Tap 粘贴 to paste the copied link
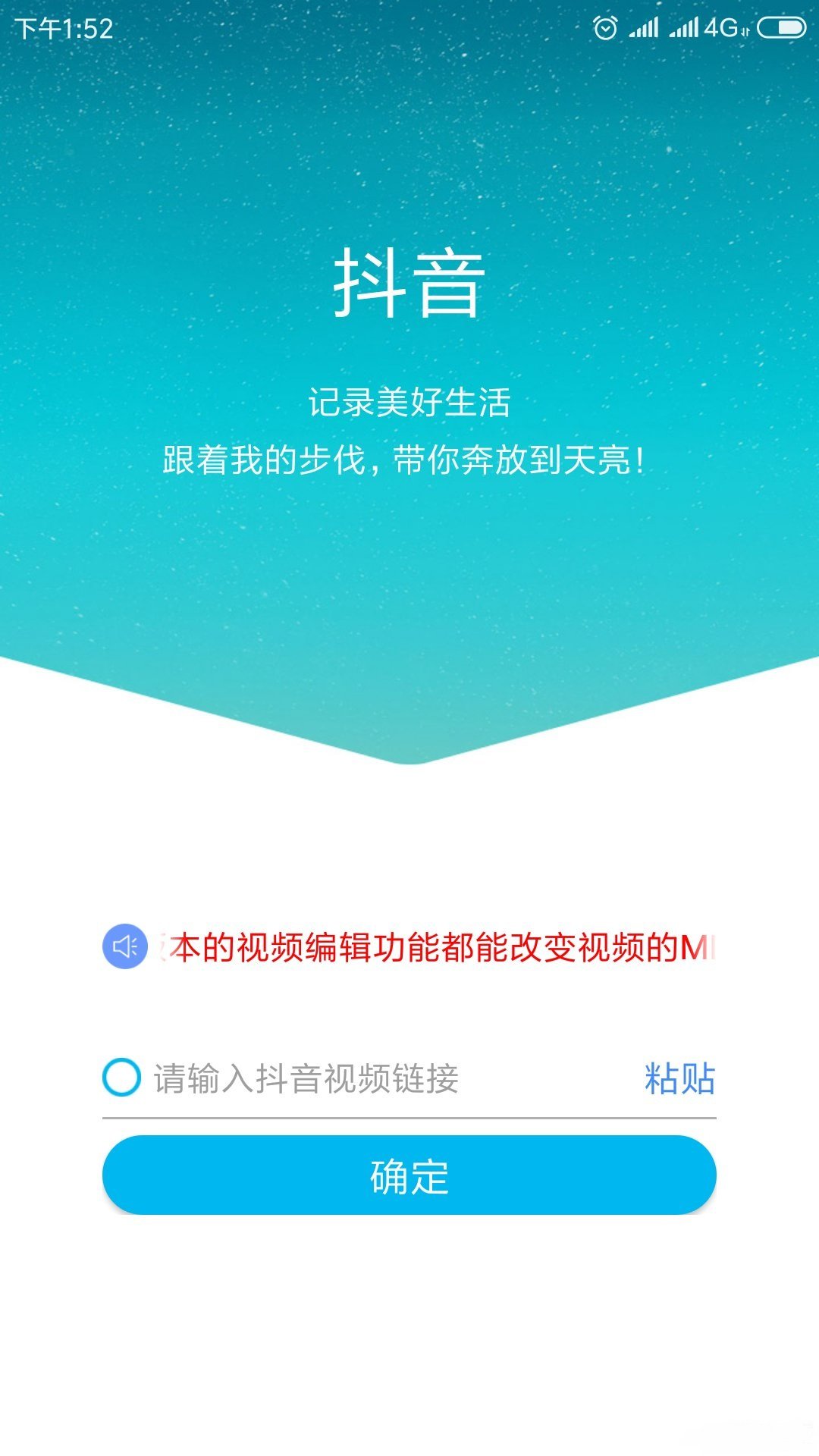 679,1078
